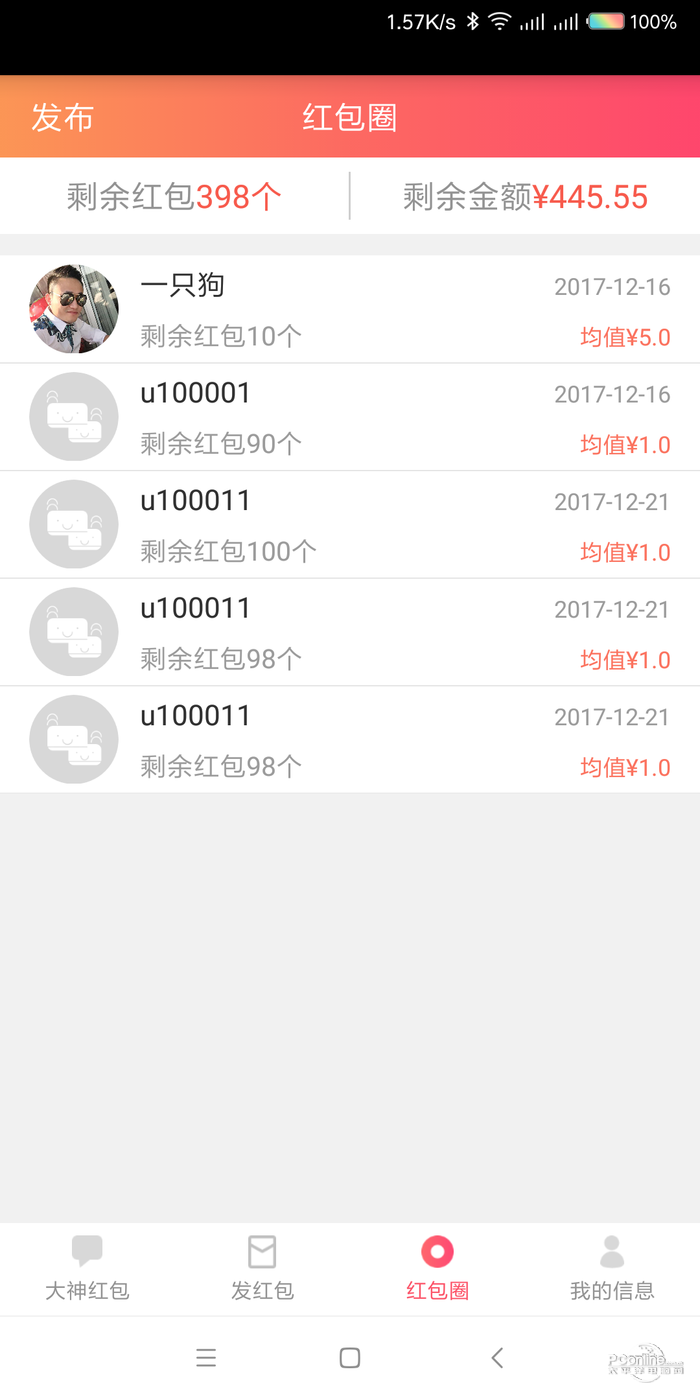This screenshot has width=700, height=1400.
Task: Go to the 发红包 tab
Action: tap(262, 1268)
